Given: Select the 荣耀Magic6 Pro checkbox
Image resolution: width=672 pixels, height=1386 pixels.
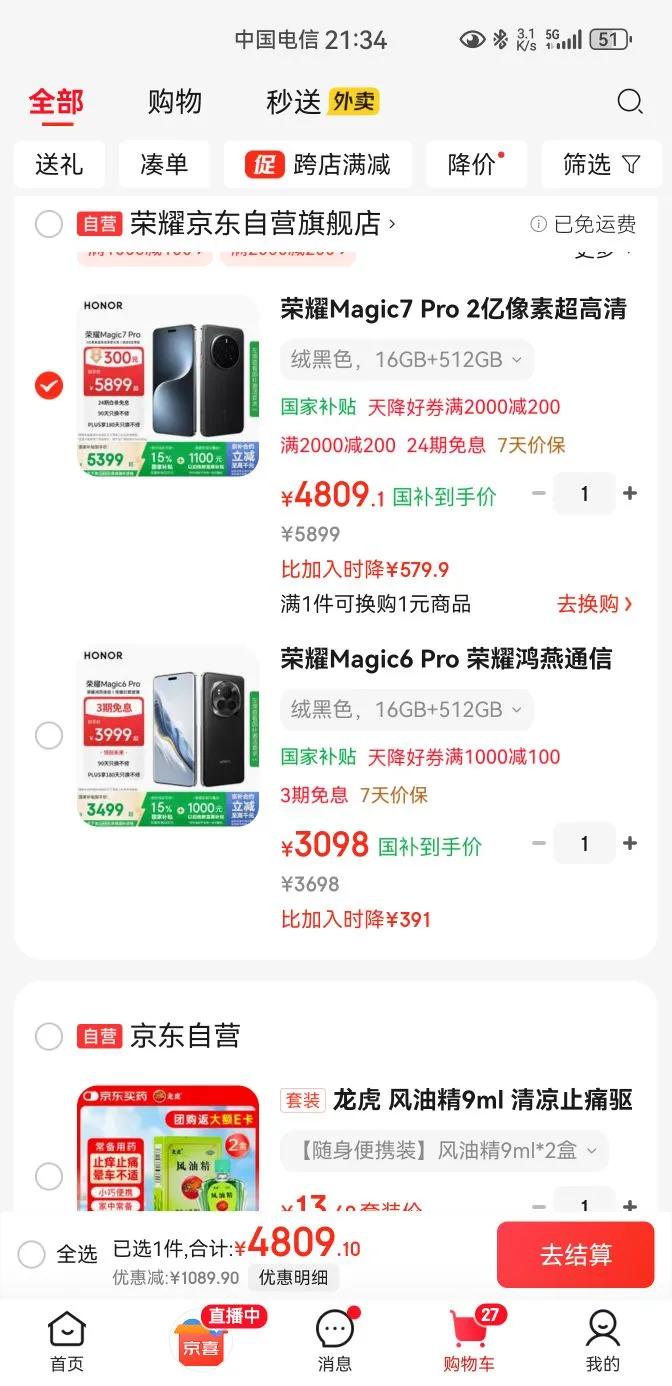Looking at the screenshot, I should (x=49, y=736).
